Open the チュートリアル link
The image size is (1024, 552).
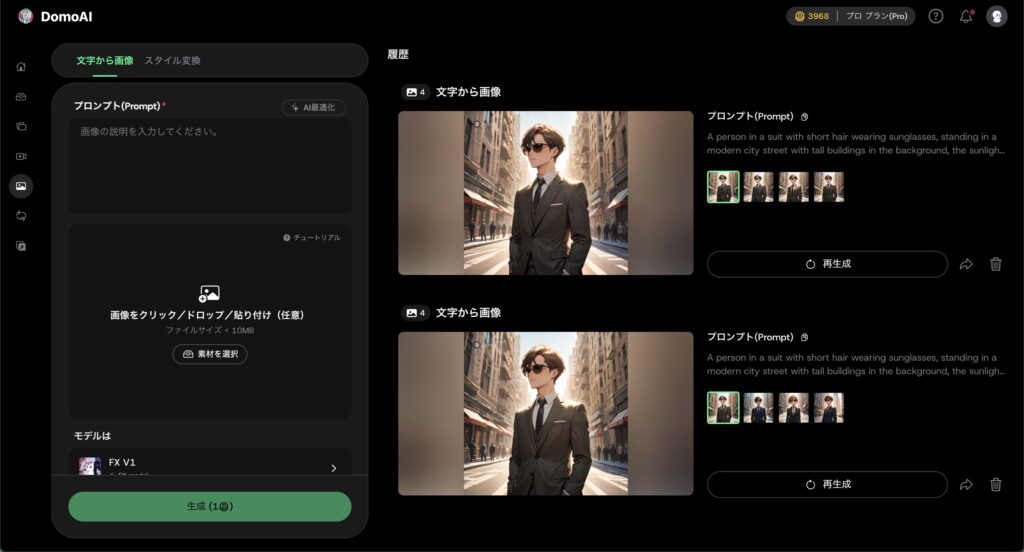tap(311, 238)
